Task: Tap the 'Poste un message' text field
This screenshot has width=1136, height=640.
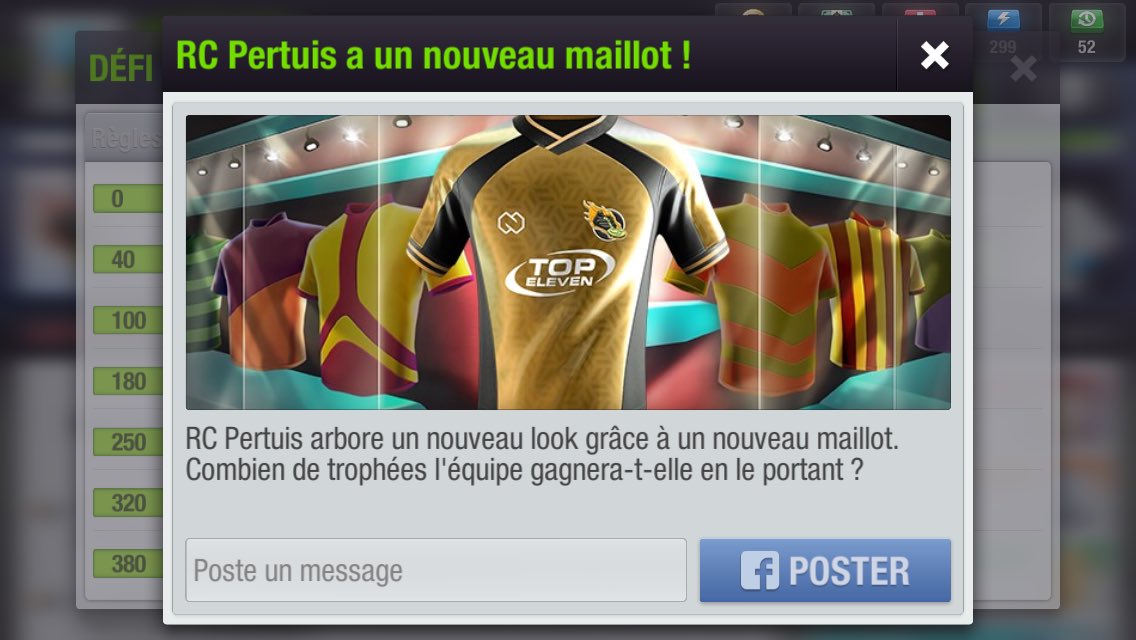Action: (436, 571)
